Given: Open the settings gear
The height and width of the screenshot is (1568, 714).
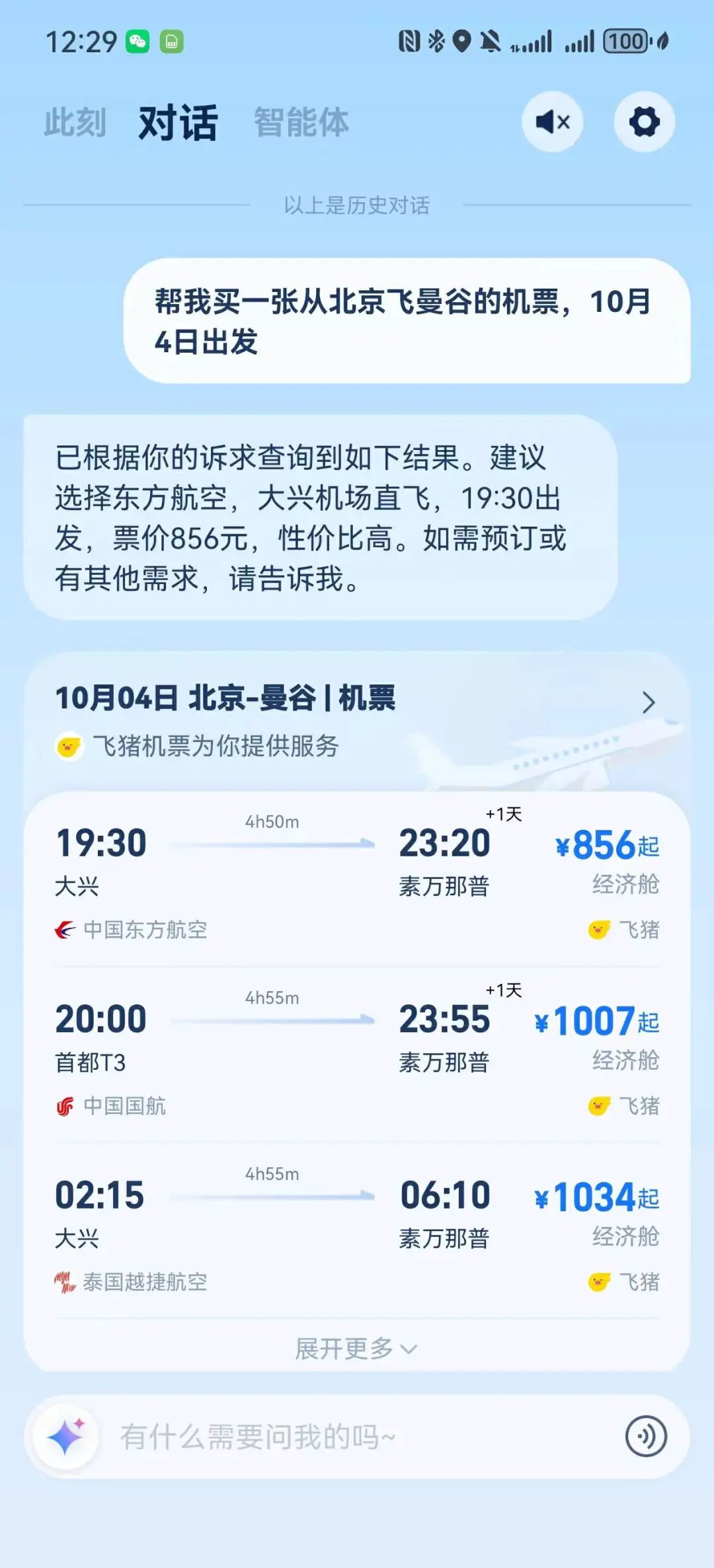Looking at the screenshot, I should pos(644,122).
